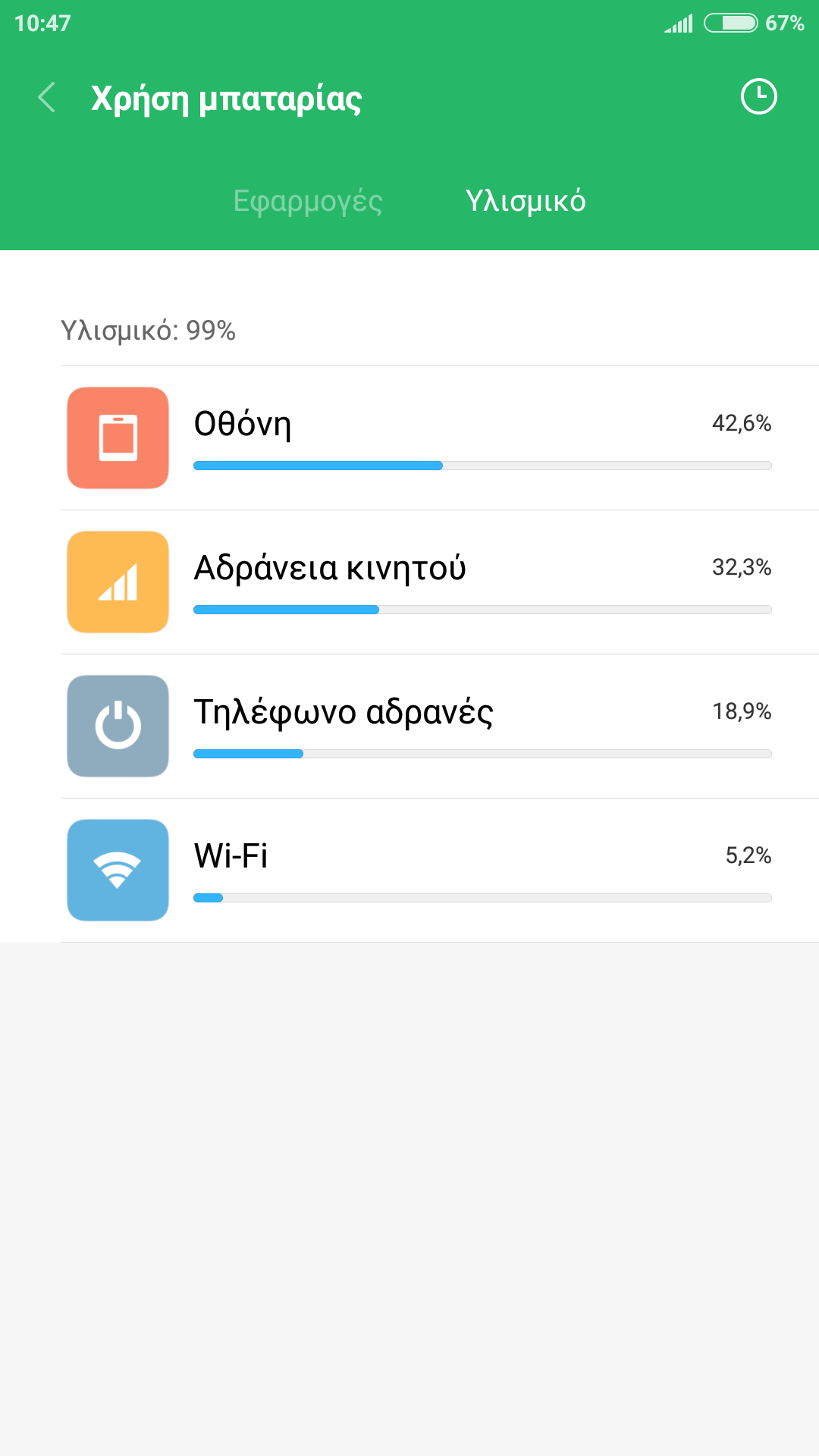Switch to the Εφαρμογές tab
819x1456 pixels.
tap(308, 201)
